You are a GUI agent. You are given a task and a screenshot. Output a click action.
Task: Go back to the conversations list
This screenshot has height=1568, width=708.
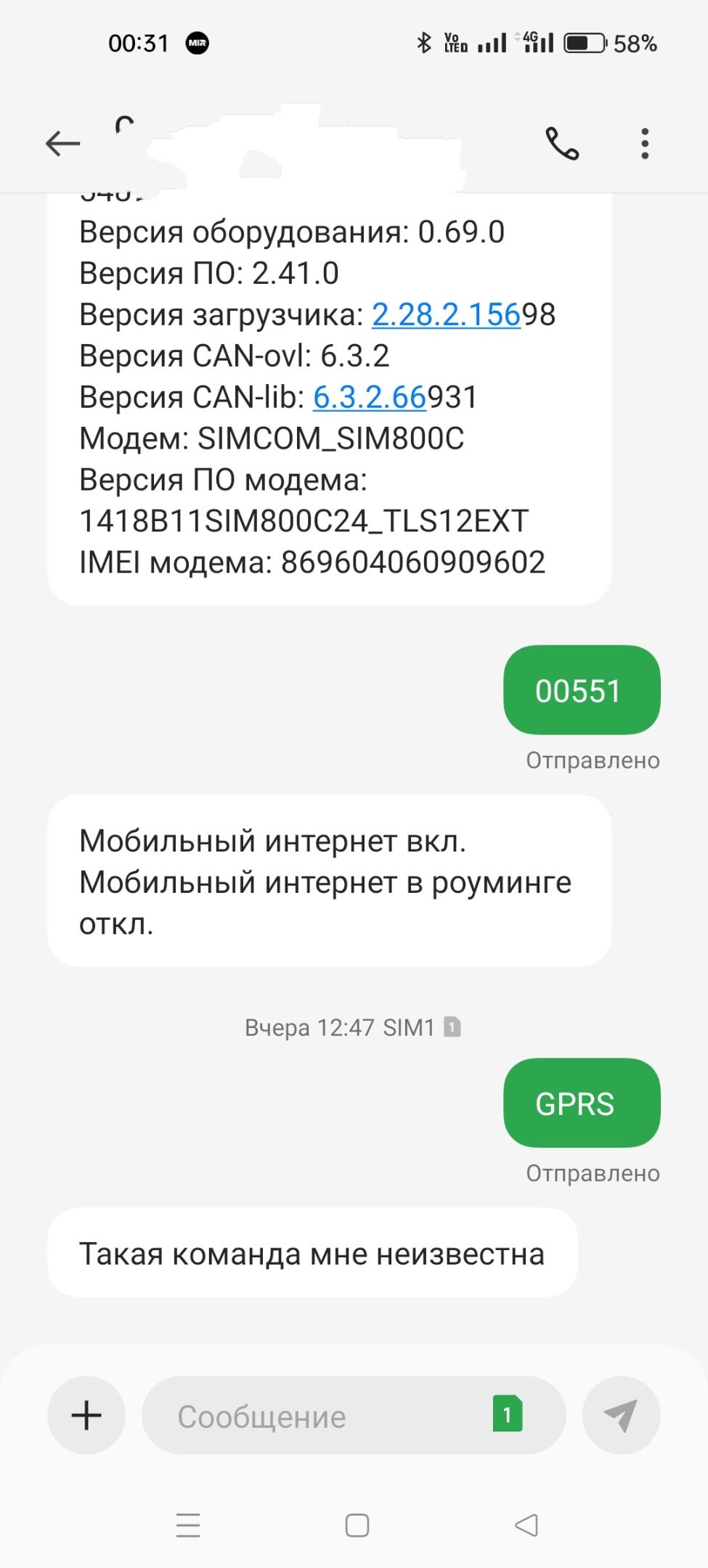62,144
